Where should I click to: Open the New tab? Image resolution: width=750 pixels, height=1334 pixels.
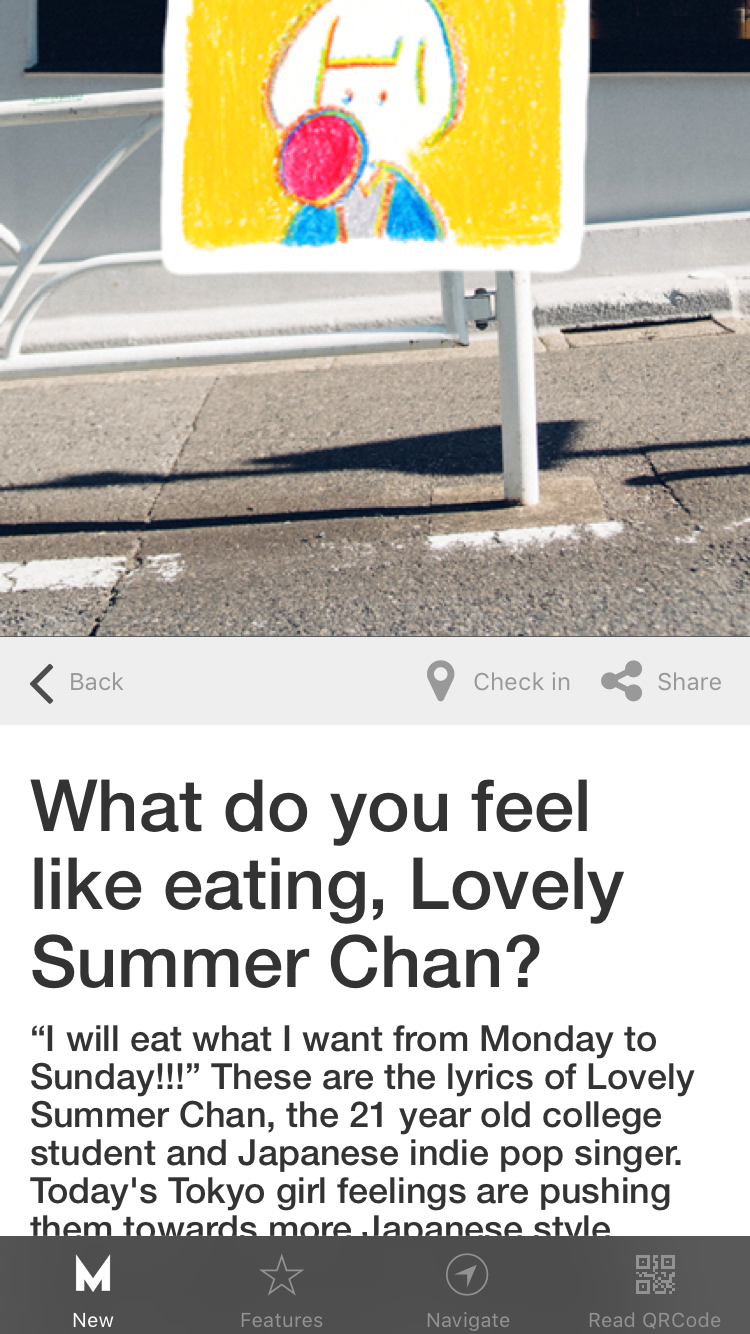tap(93, 1288)
